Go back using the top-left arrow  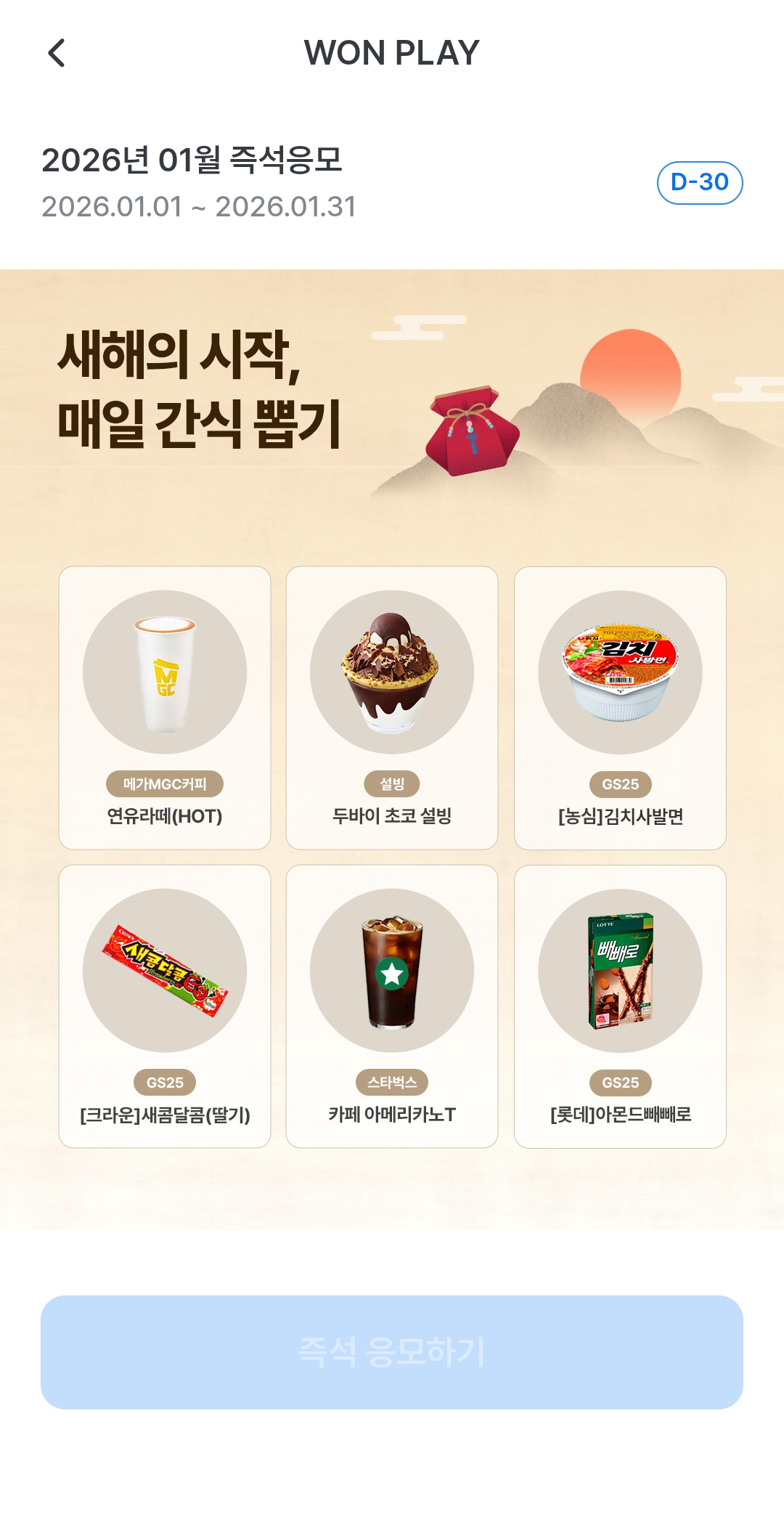(x=57, y=53)
